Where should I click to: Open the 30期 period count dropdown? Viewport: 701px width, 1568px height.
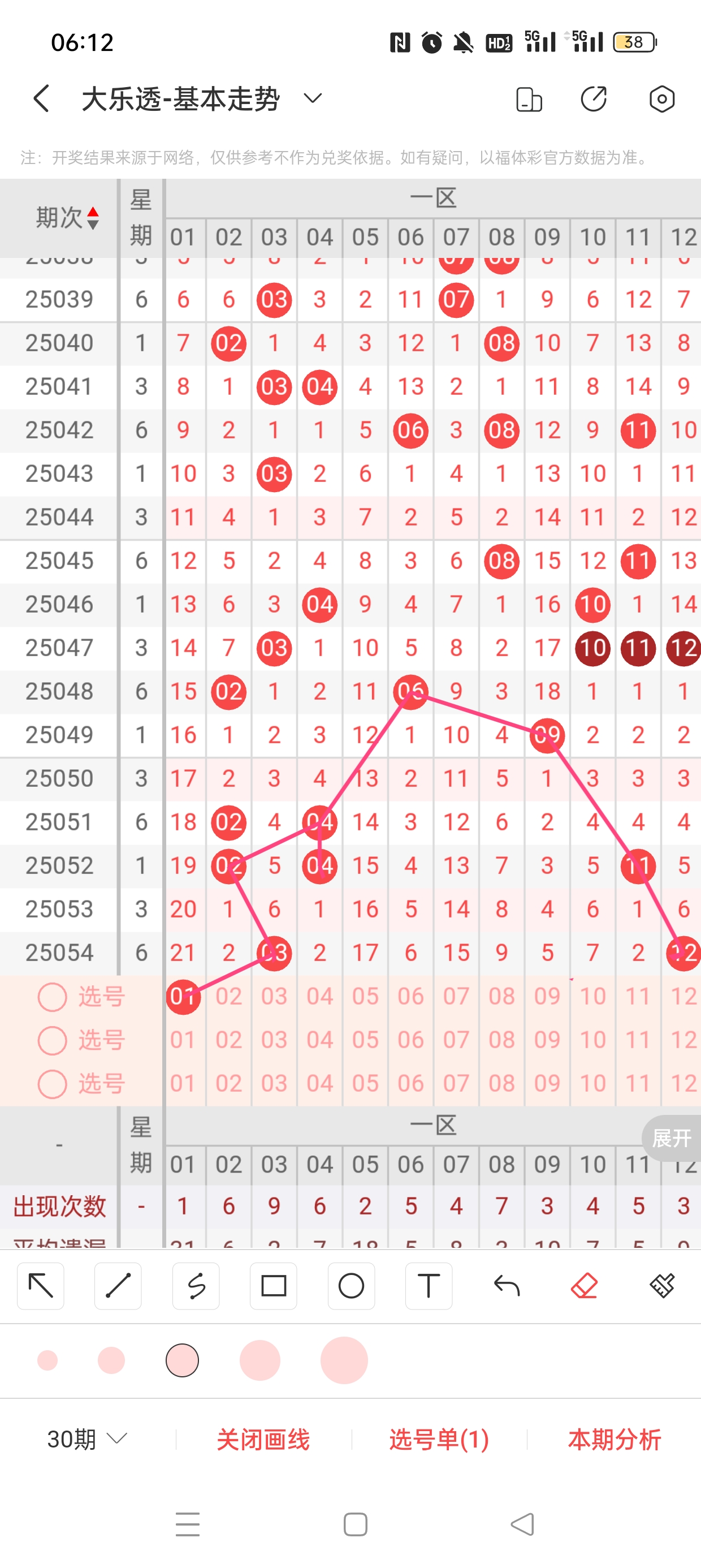pyautogui.click(x=87, y=1439)
